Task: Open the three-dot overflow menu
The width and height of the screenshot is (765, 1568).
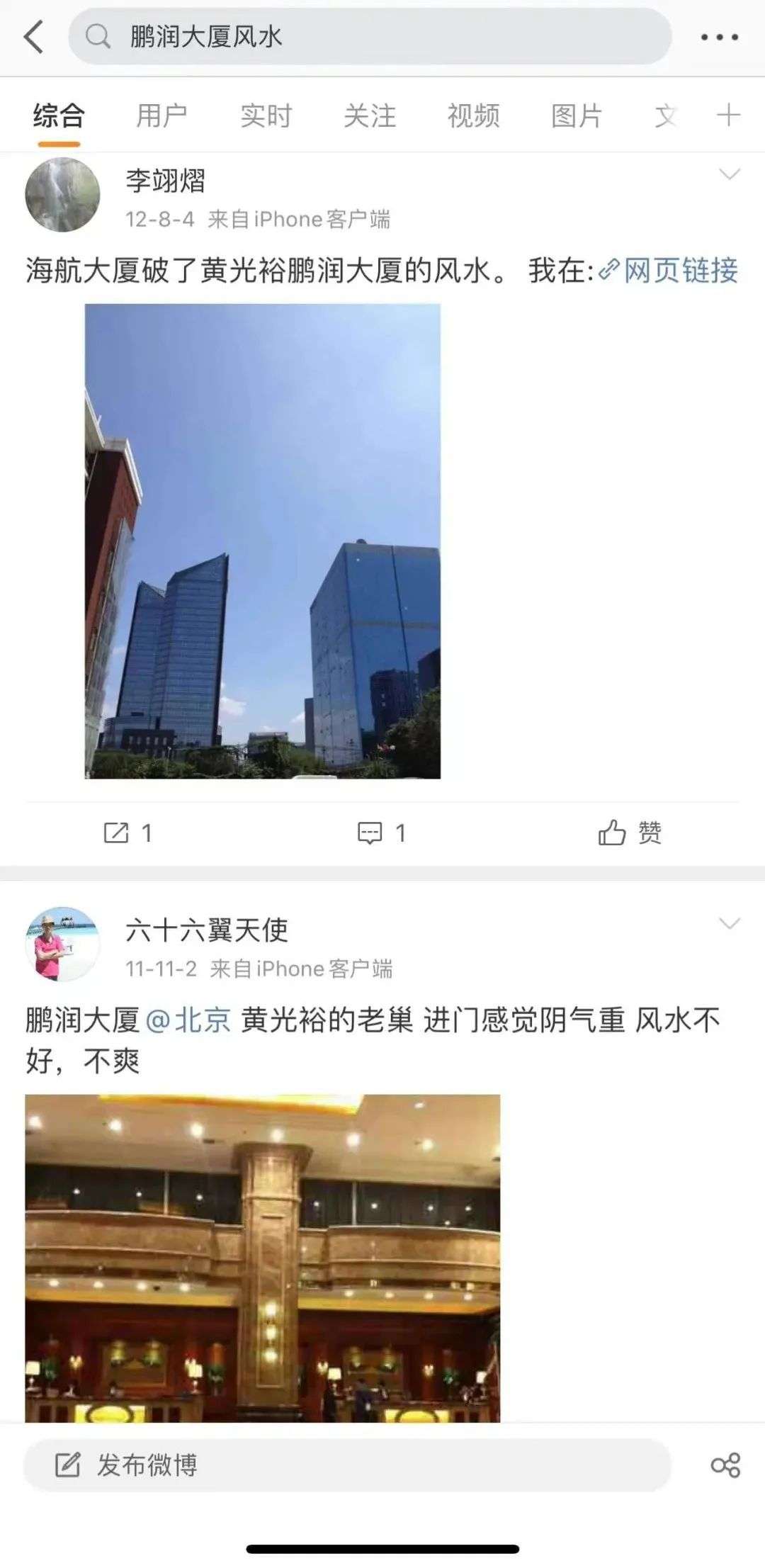Action: [x=719, y=38]
